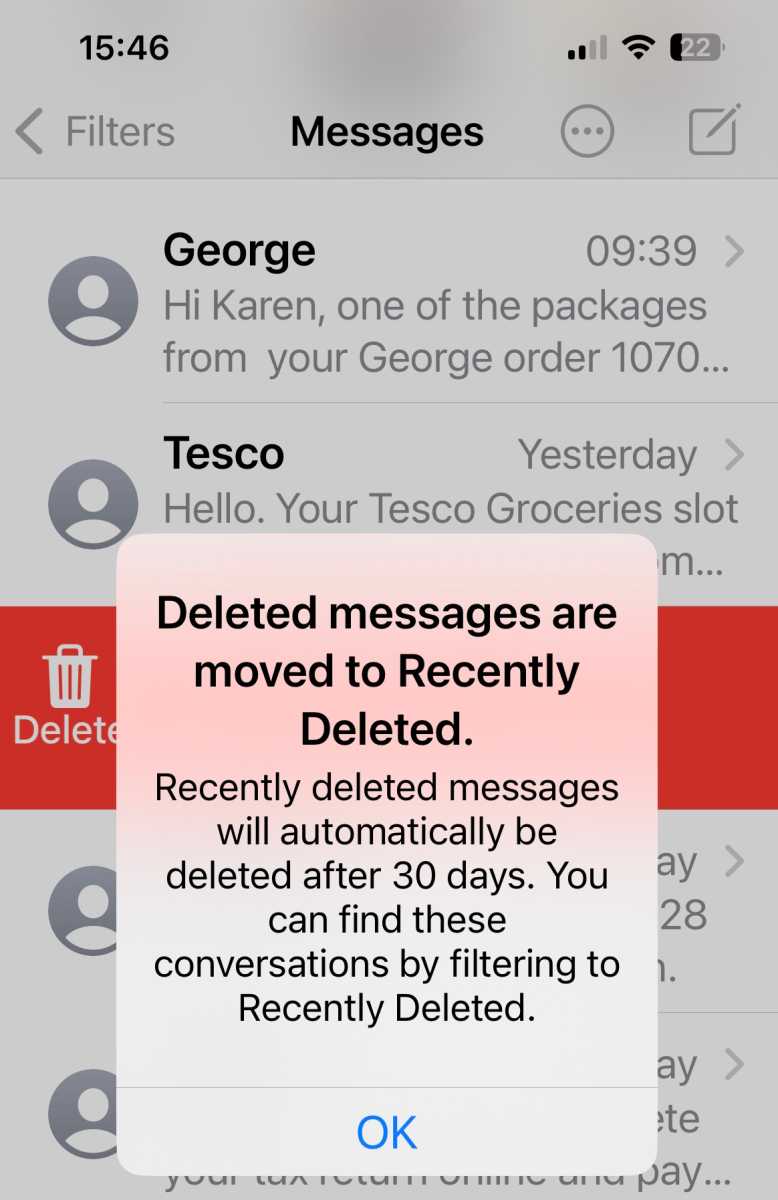Viewport: 778px width, 1200px height.
Task: Tap the back chevron next to Filters
Action: pyautogui.click(x=30, y=131)
